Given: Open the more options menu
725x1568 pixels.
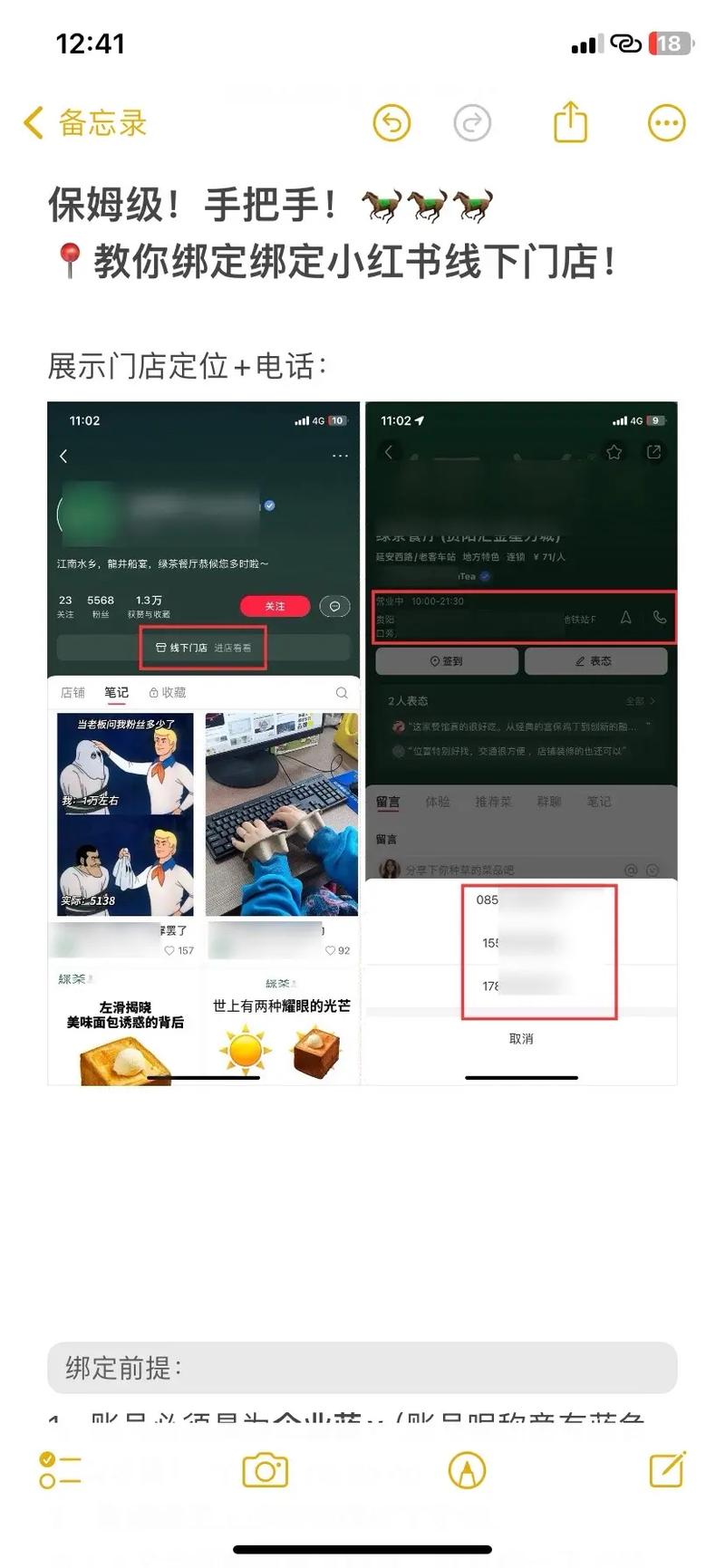Looking at the screenshot, I should pyautogui.click(x=666, y=123).
